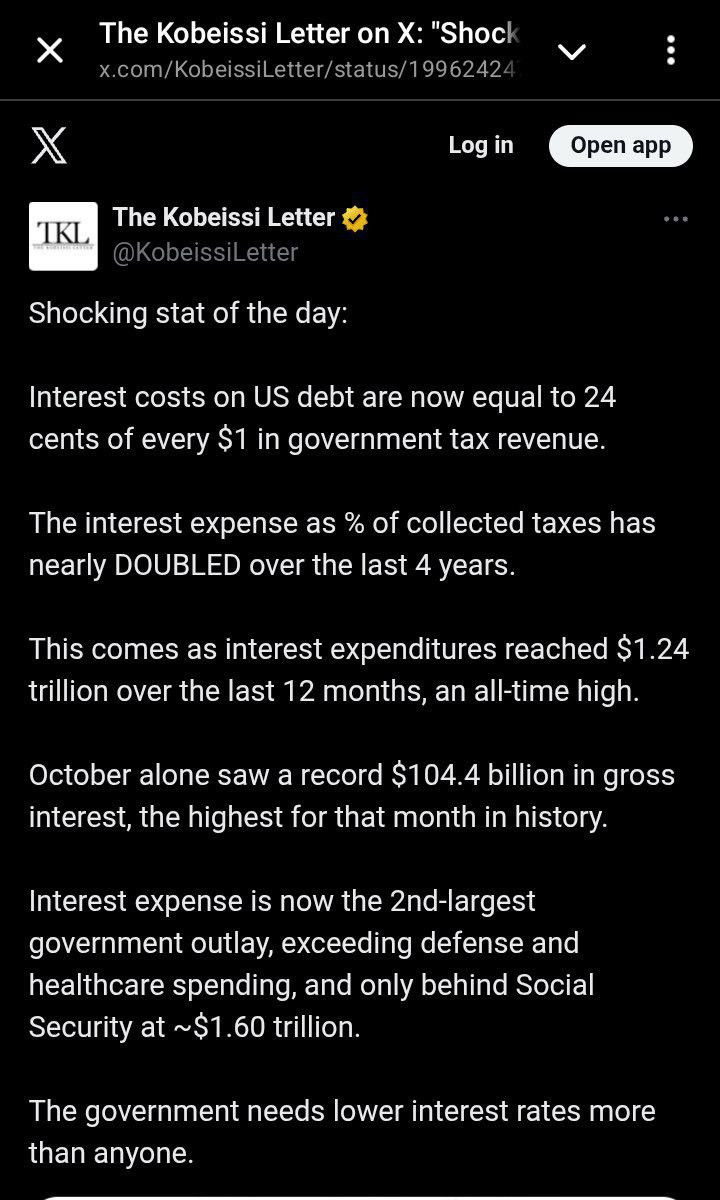Open The Kobeissi Letter profile picture
Image resolution: width=720 pixels, height=1200 pixels.
63,236
